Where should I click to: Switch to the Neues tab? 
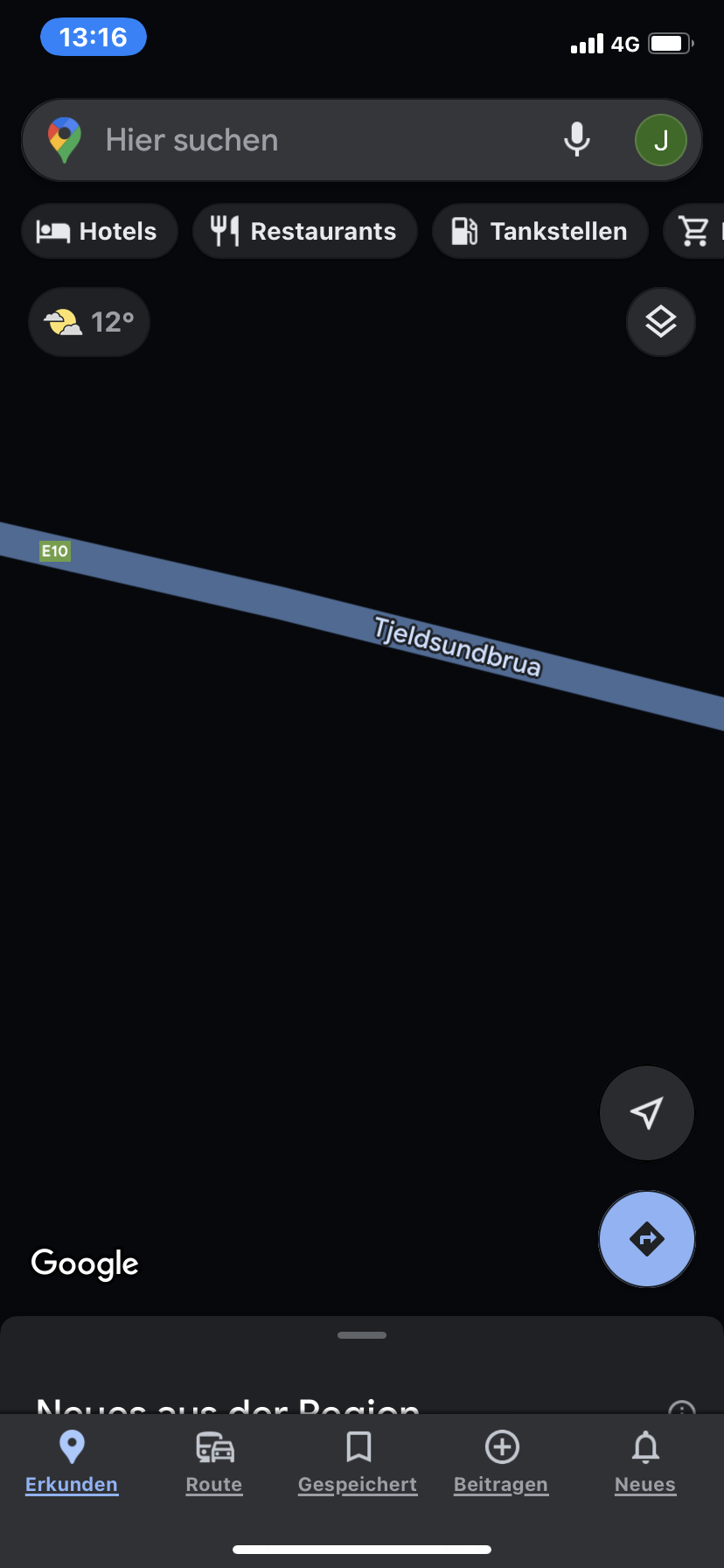645,1463
